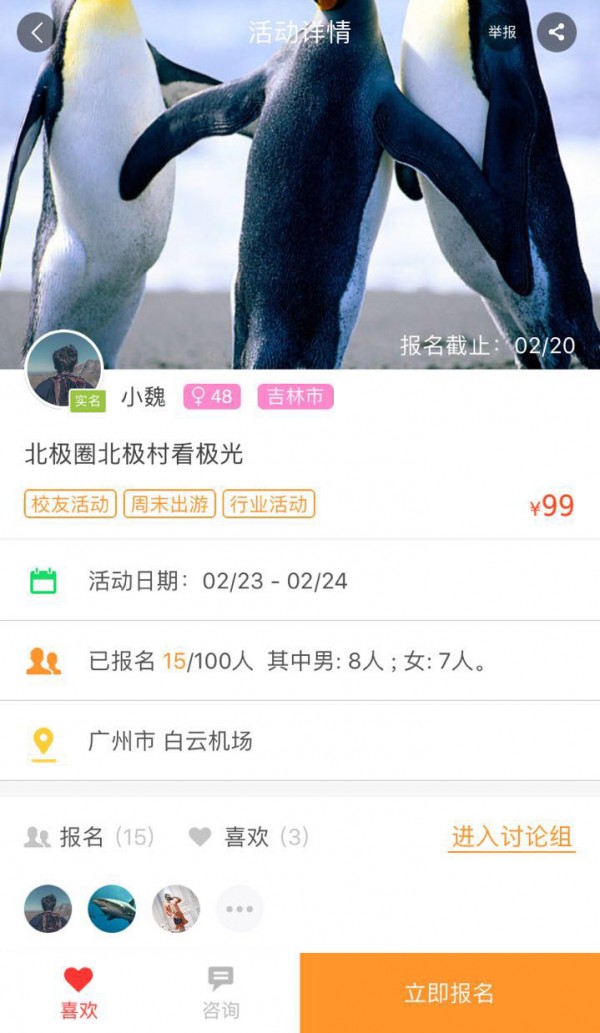
Task: Select the 行业活动 tag
Action: [268, 504]
